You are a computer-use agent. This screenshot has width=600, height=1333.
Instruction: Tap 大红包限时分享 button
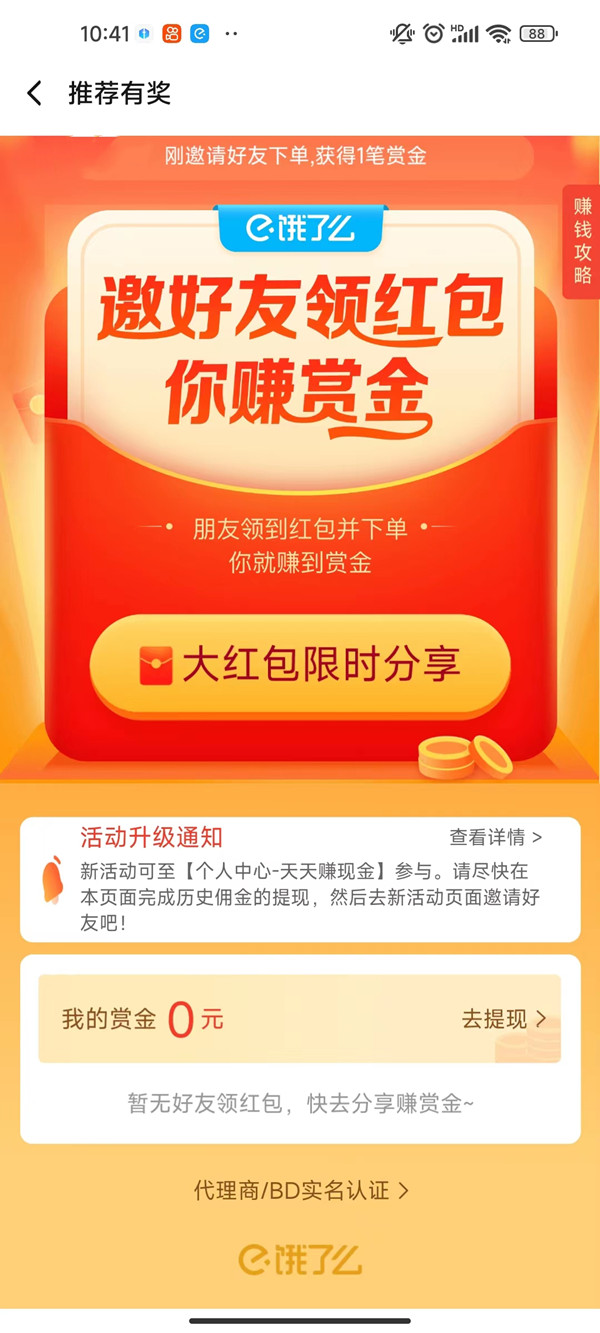coord(300,666)
